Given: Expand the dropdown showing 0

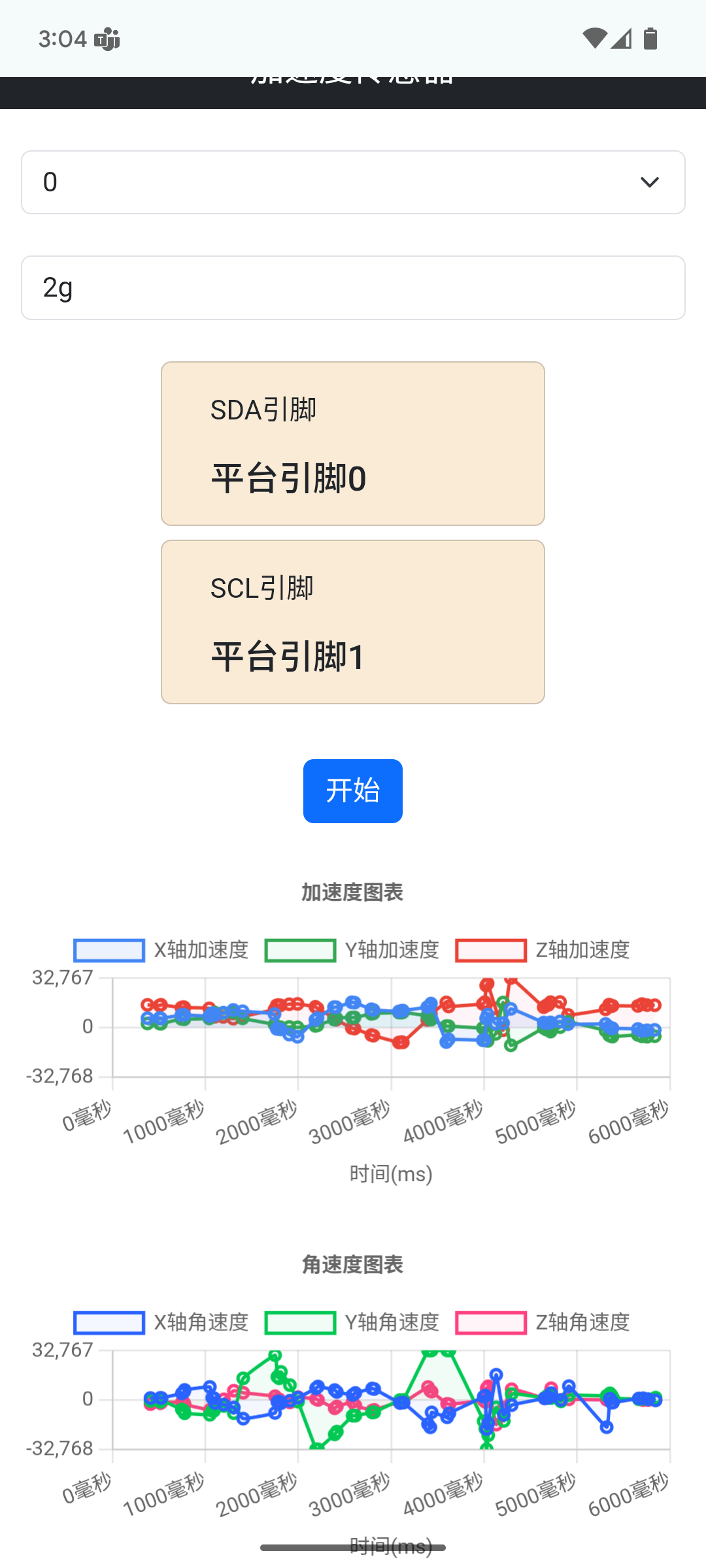Looking at the screenshot, I should coord(353,182).
